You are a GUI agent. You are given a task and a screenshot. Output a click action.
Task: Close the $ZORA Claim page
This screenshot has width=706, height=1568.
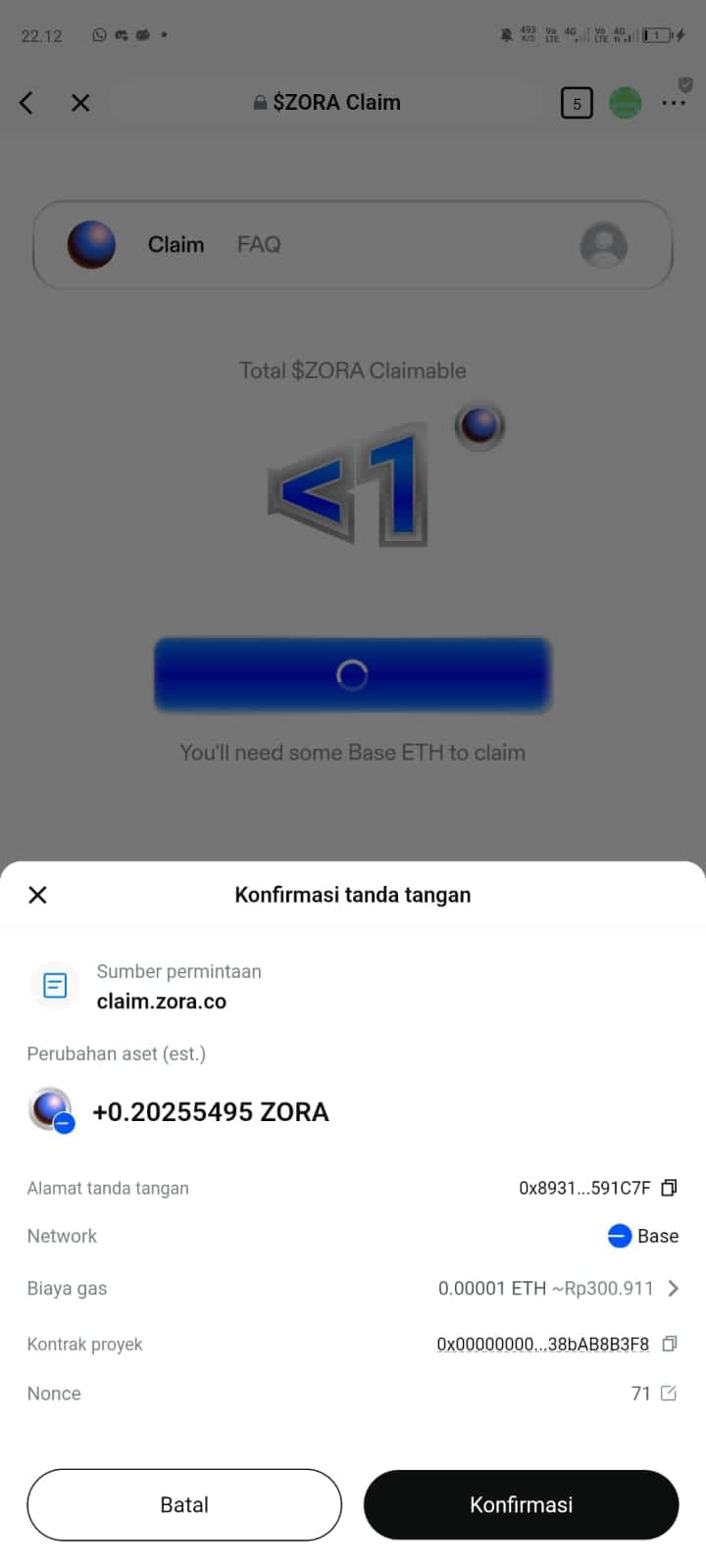pos(80,103)
